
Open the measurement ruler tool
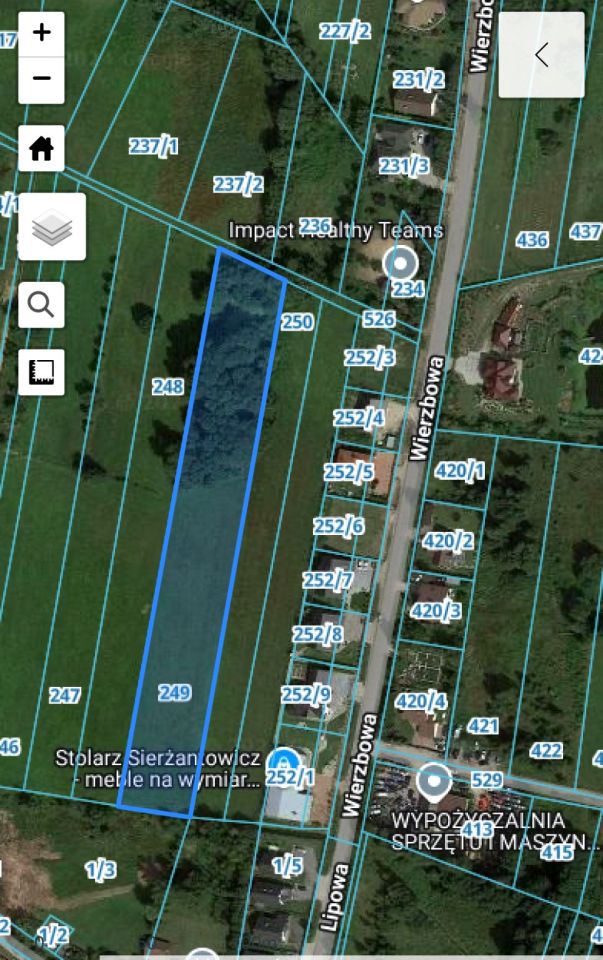click(x=41, y=372)
